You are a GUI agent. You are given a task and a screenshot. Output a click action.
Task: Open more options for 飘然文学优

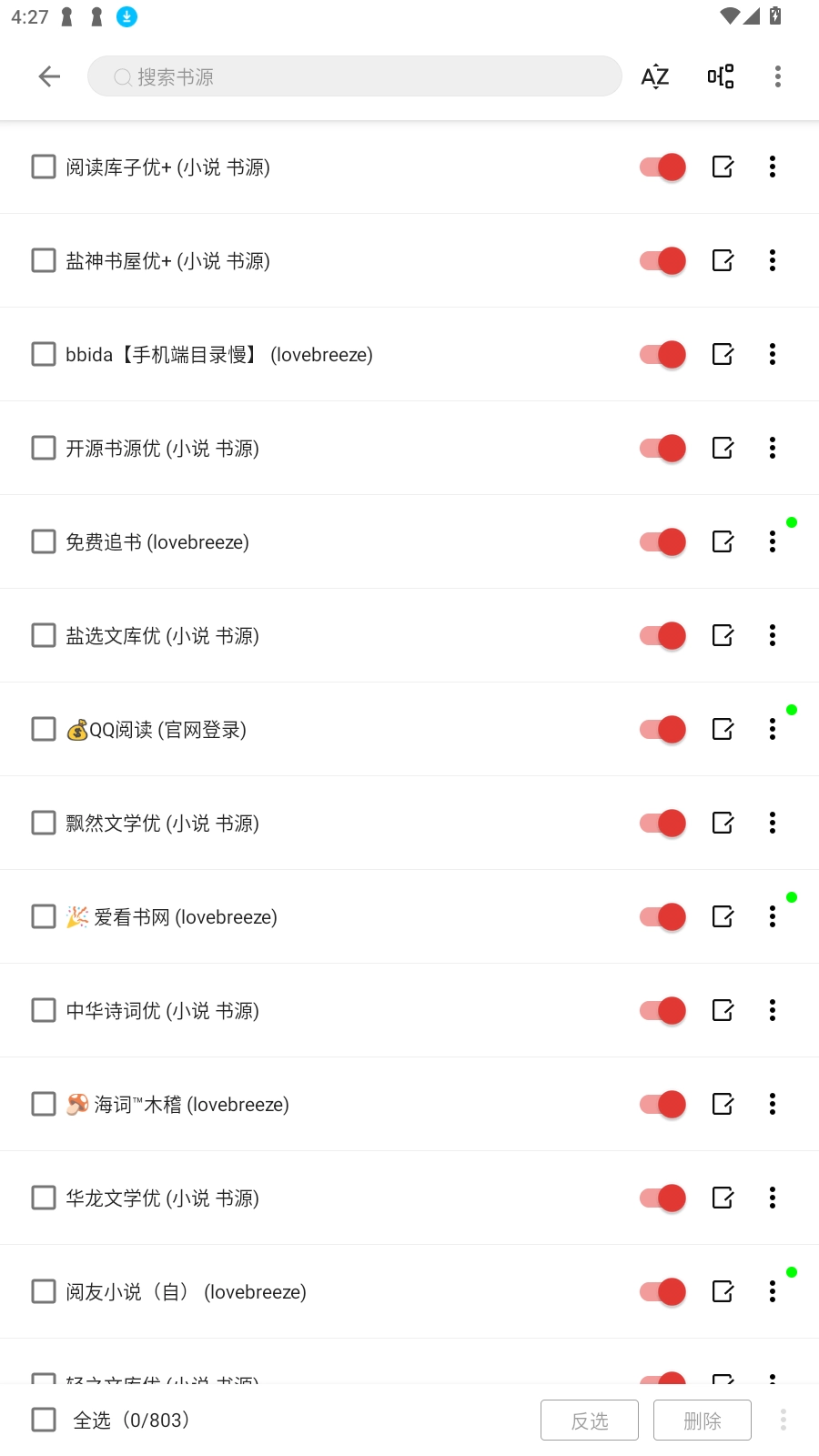click(773, 823)
